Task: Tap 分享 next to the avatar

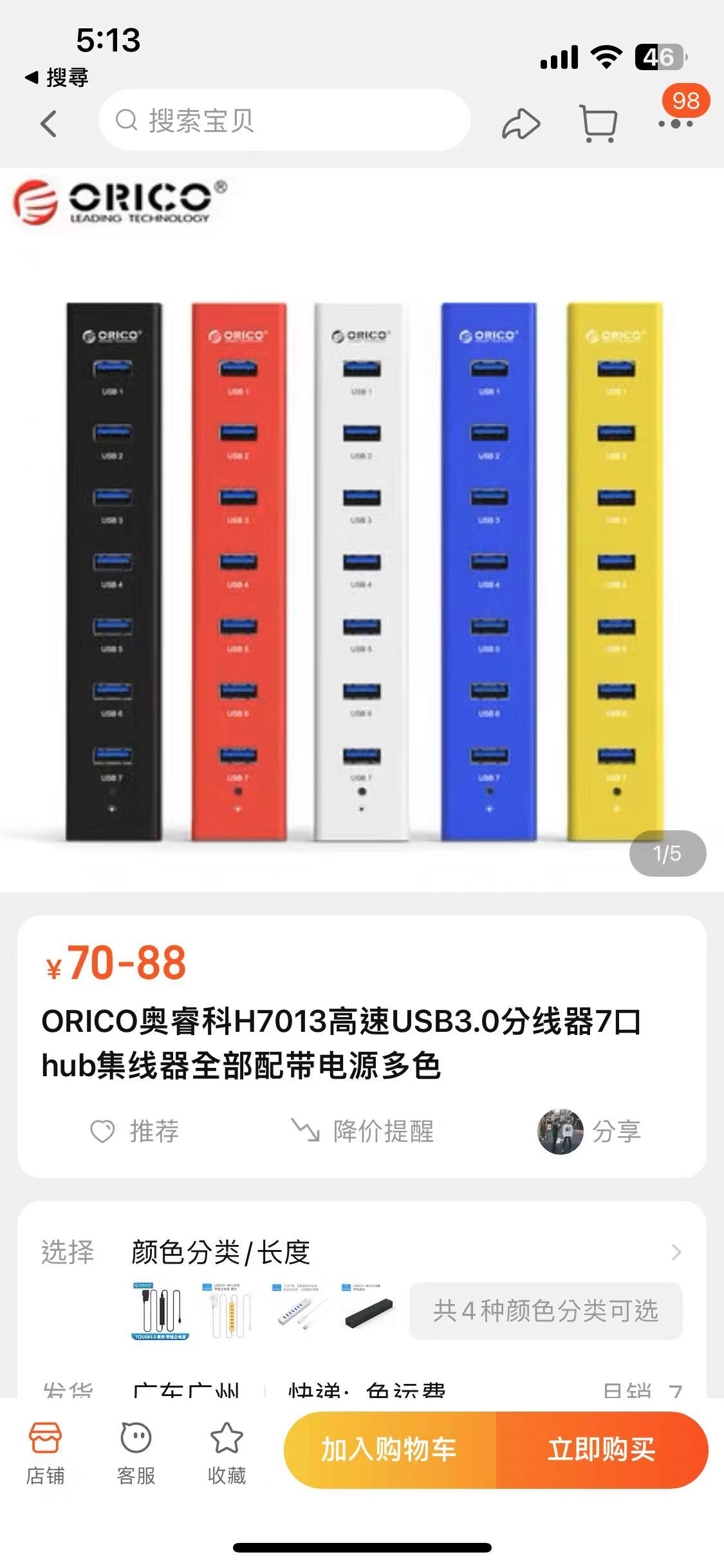Action: 615,1131
